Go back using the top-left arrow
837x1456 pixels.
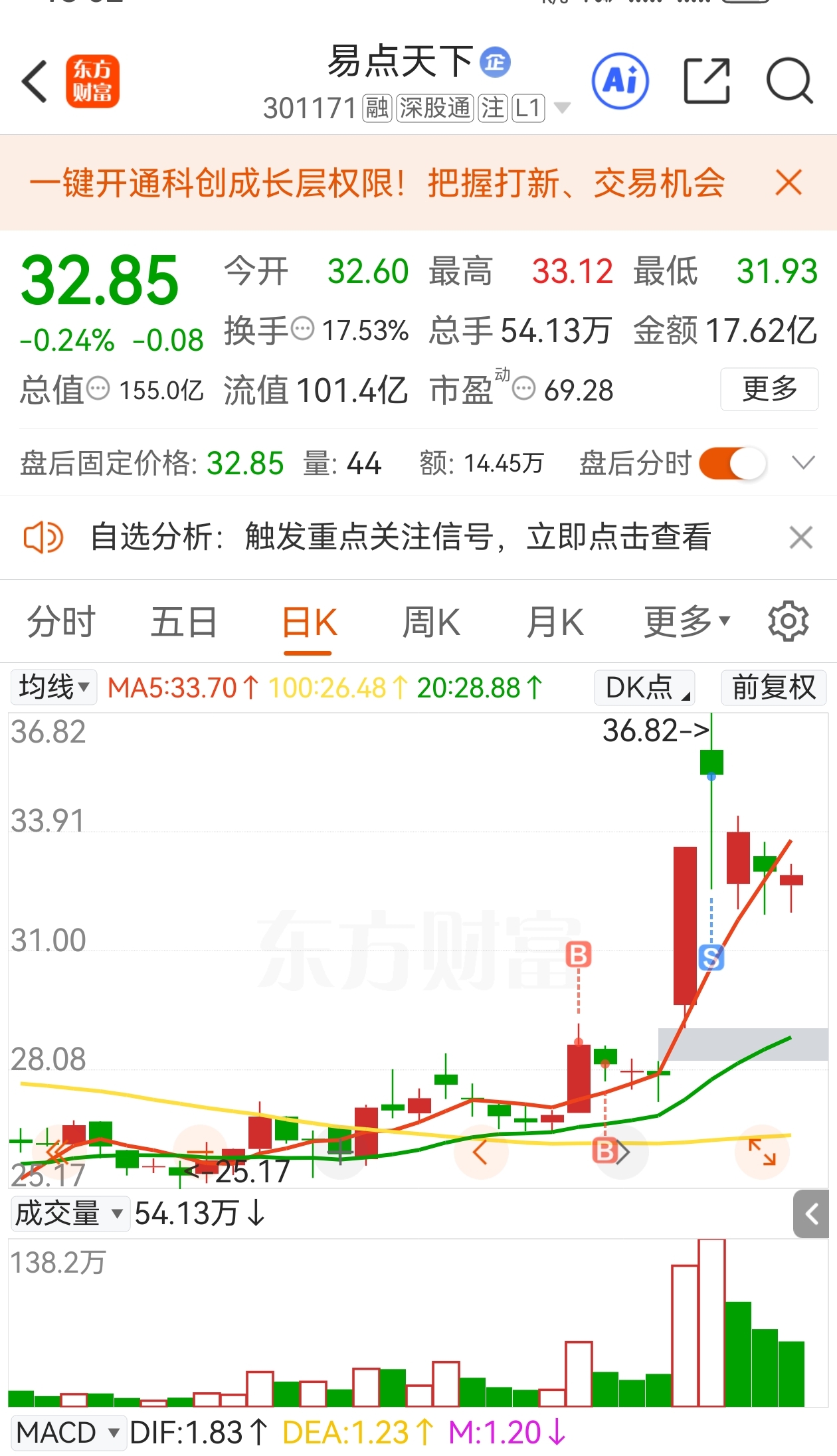click(x=35, y=82)
